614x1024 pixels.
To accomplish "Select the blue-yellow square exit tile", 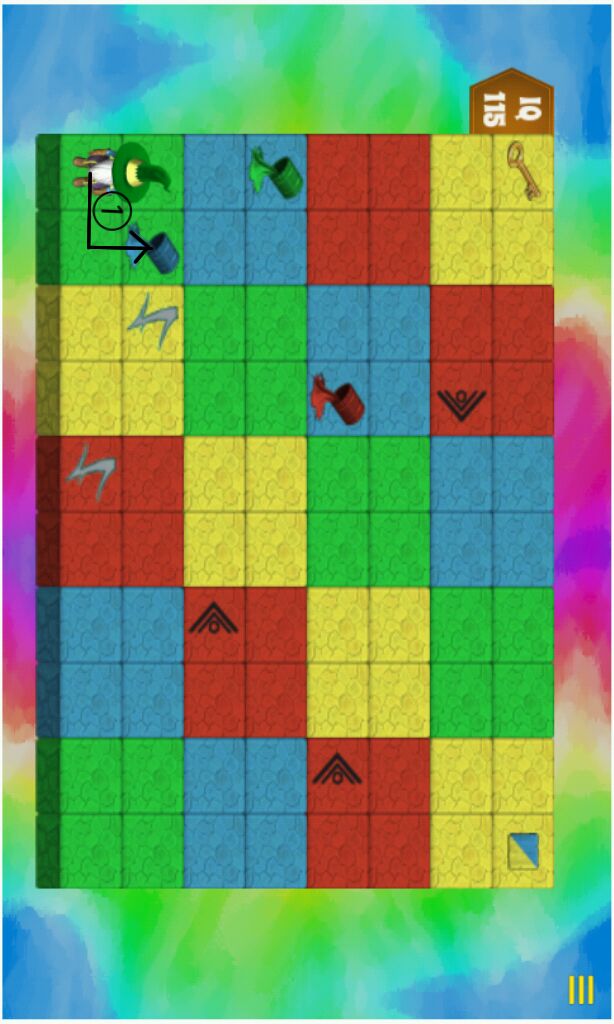I will tap(522, 851).
